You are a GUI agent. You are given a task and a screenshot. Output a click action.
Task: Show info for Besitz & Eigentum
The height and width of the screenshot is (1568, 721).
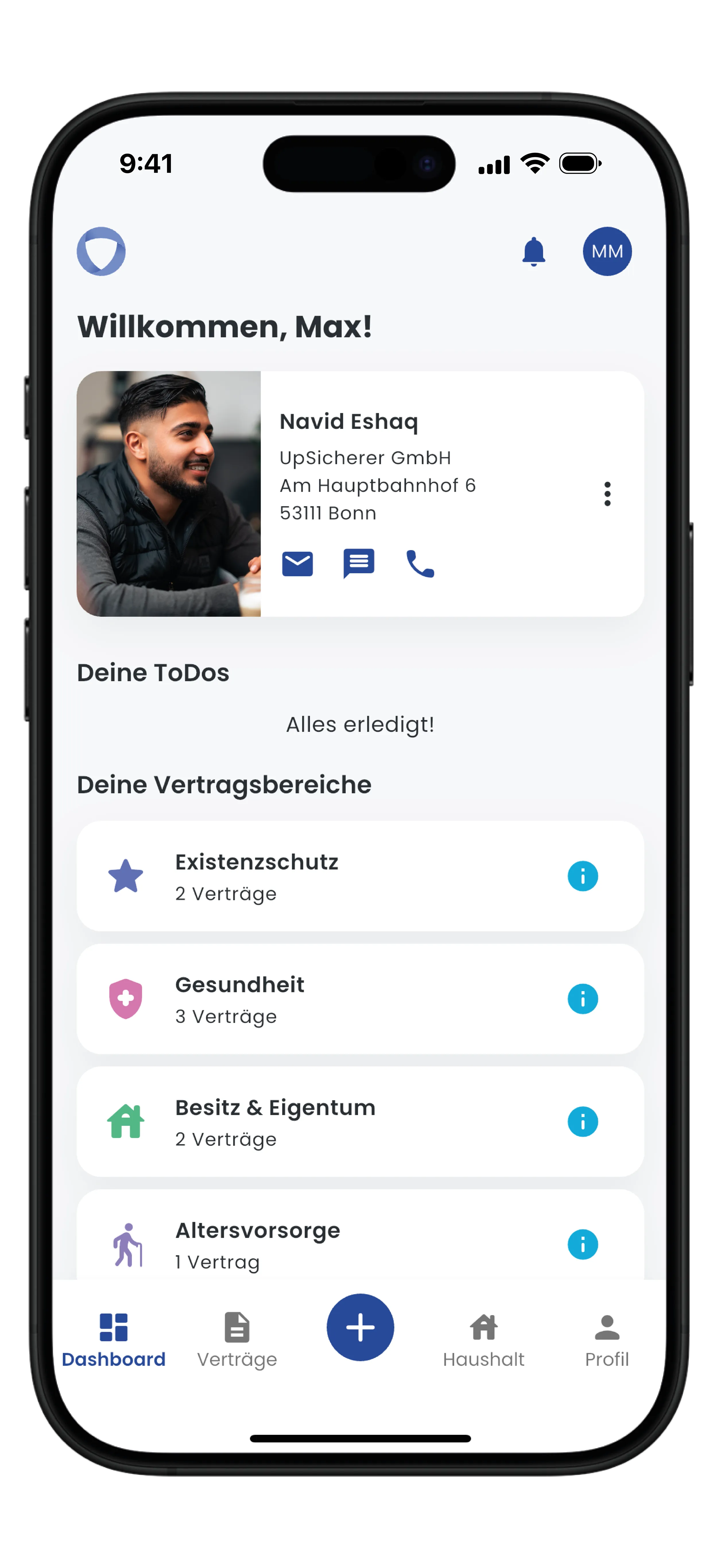582,1122
